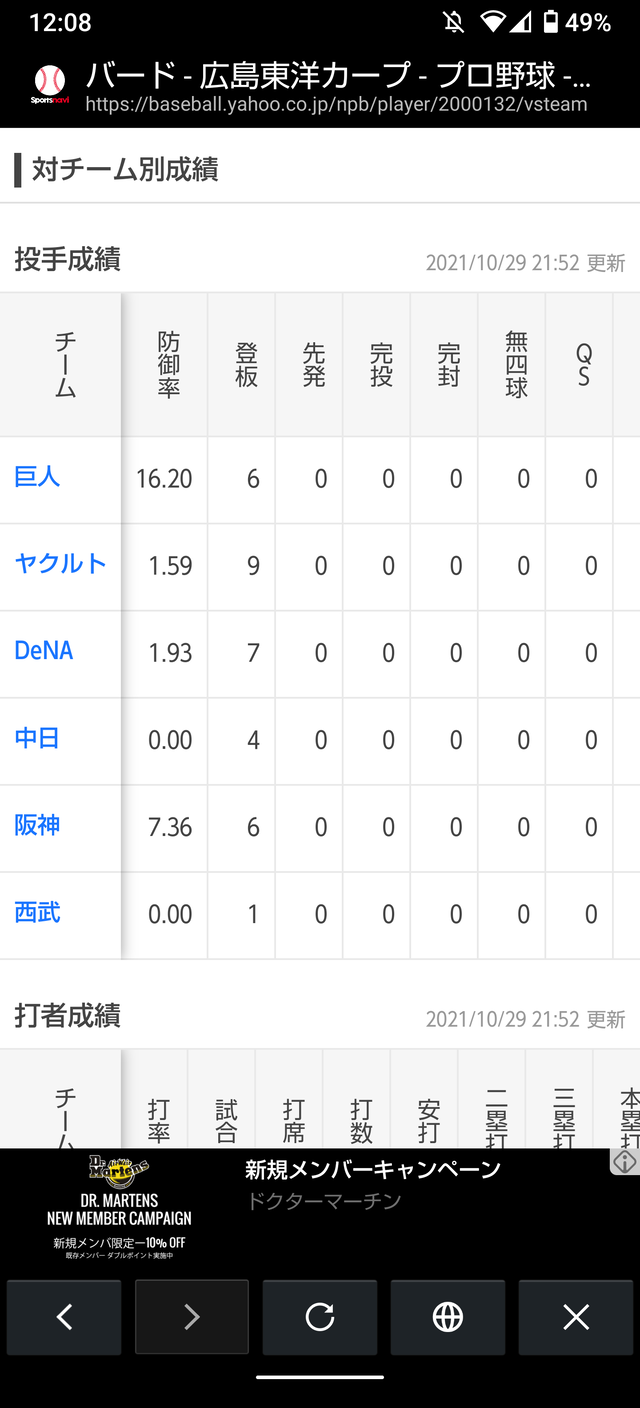The image size is (640, 1408).
Task: Close the in-app browser
Action: [576, 1317]
